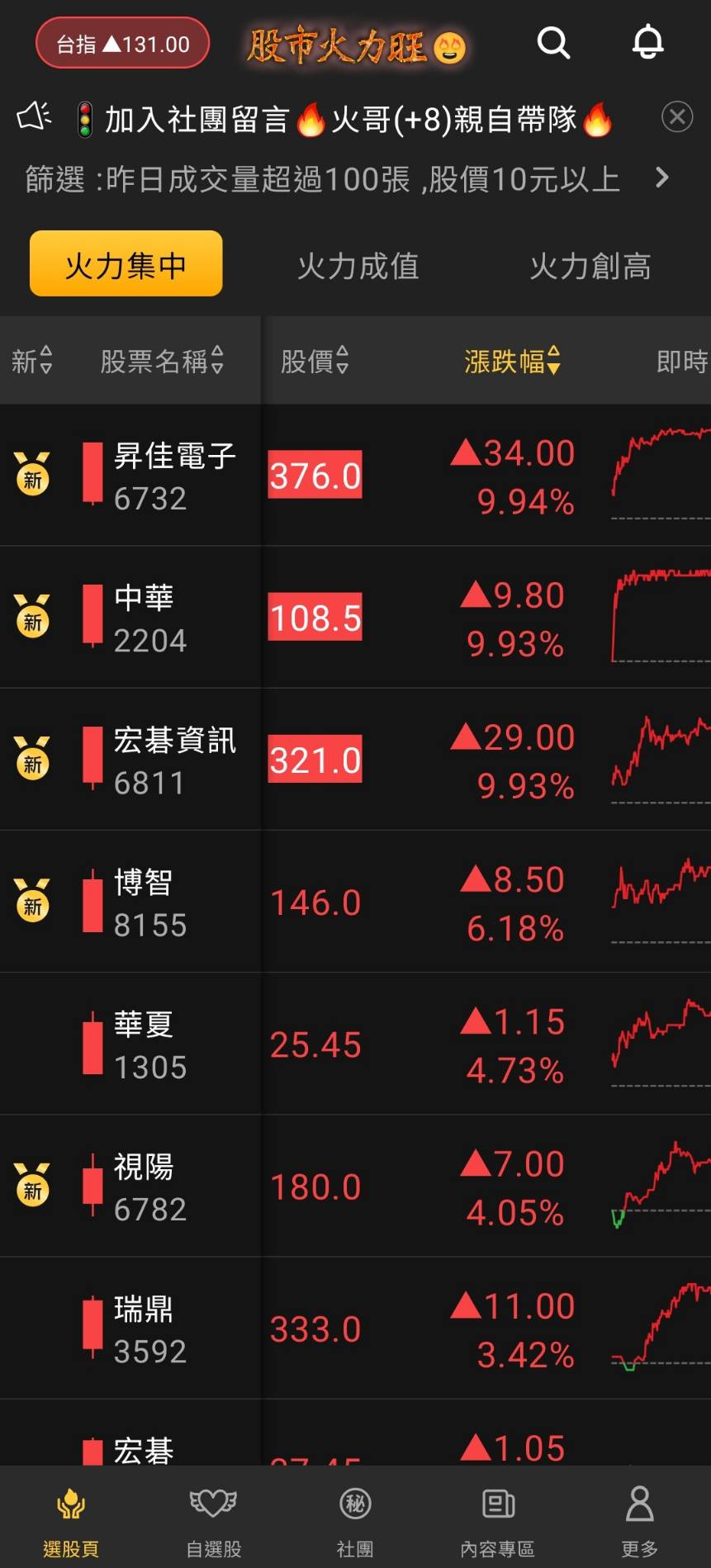711x1568 pixels.
Task: Dismiss the 加入社團留言 announcement banner
Action: (x=677, y=117)
